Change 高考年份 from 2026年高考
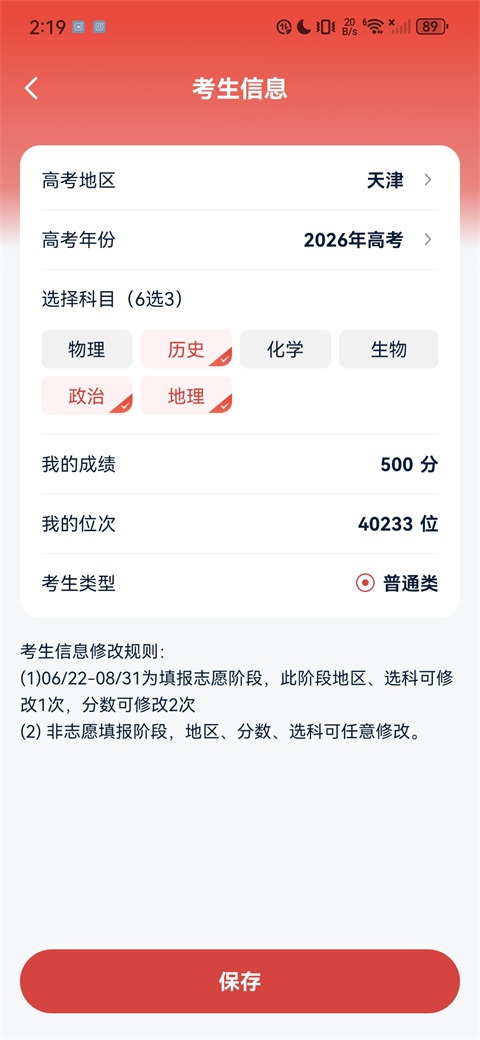This screenshot has height=1040, width=480. pos(240,240)
